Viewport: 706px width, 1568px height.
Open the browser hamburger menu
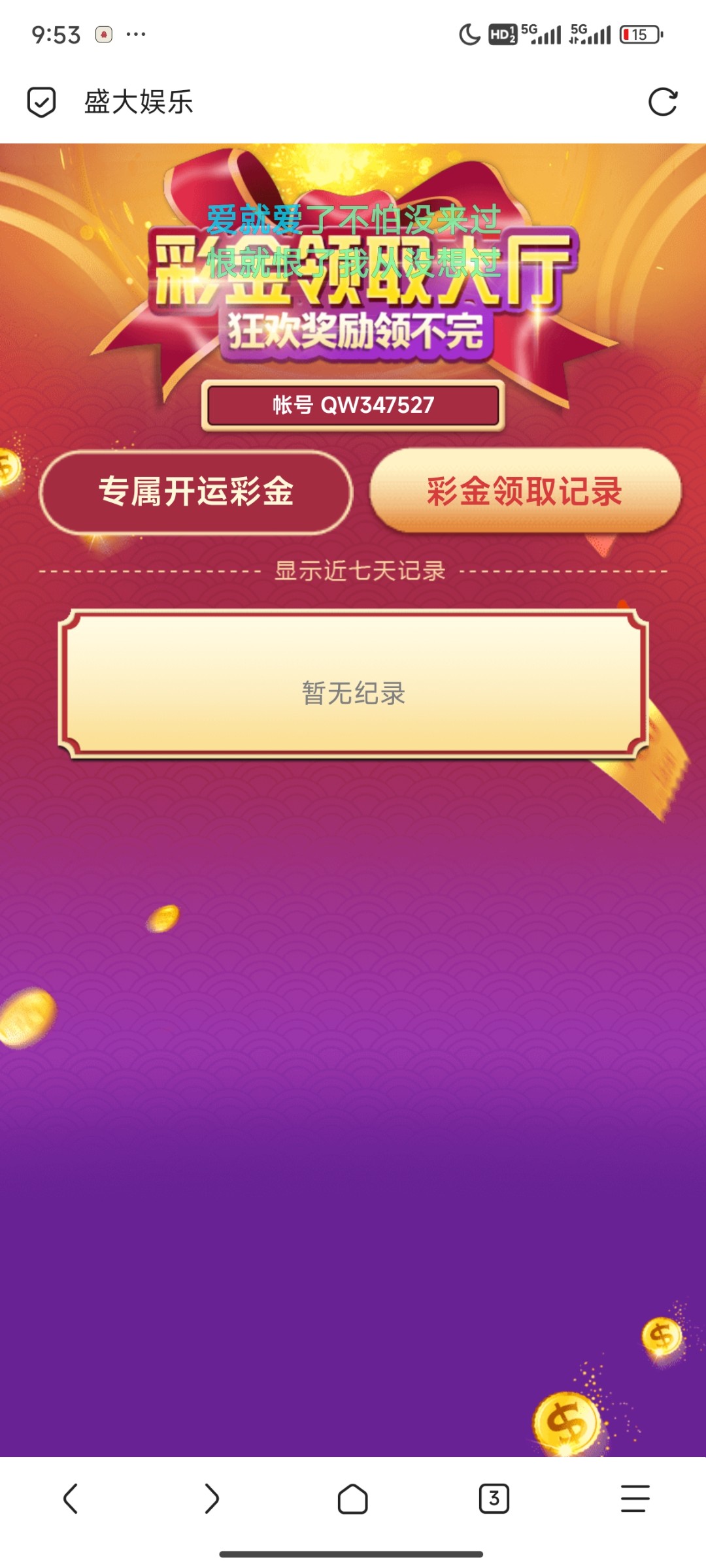point(635,1498)
